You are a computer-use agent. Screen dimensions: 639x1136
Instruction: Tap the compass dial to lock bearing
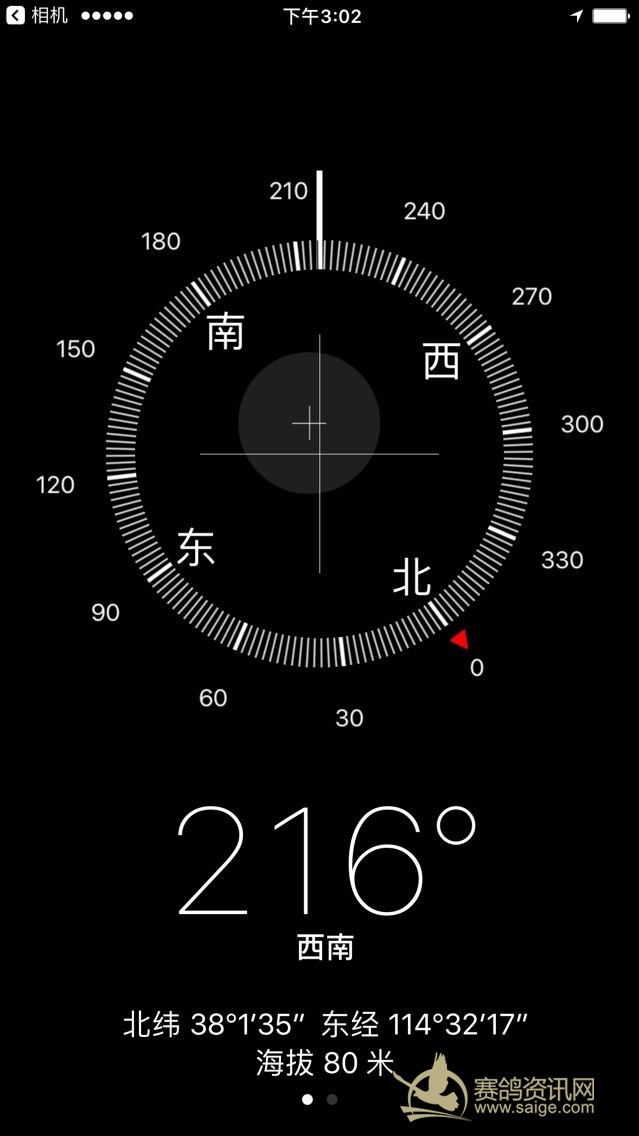[x=320, y=454]
